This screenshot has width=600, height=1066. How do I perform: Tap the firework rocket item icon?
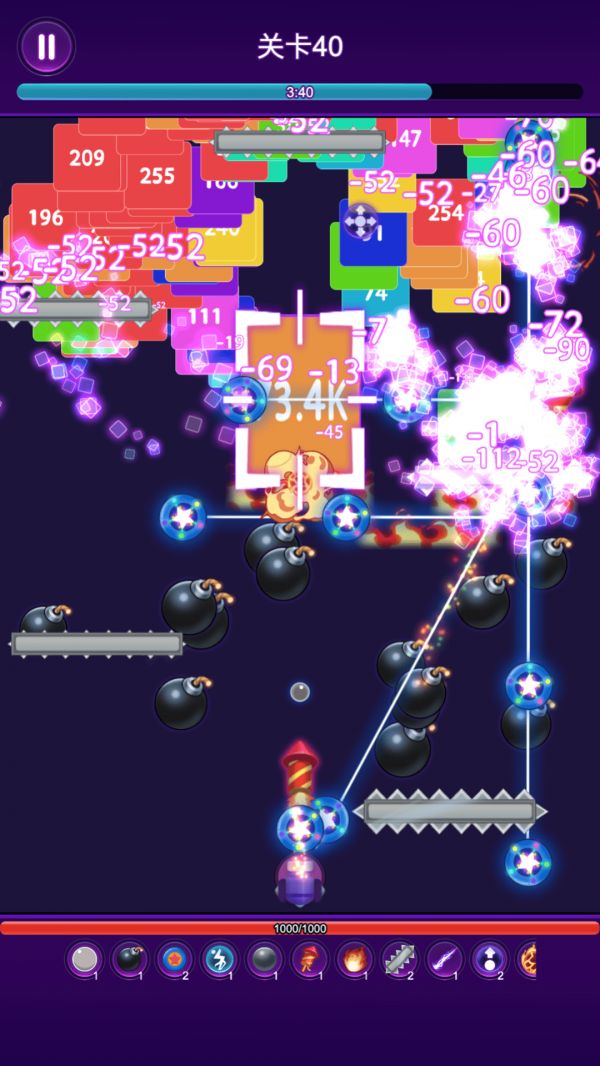(x=309, y=960)
